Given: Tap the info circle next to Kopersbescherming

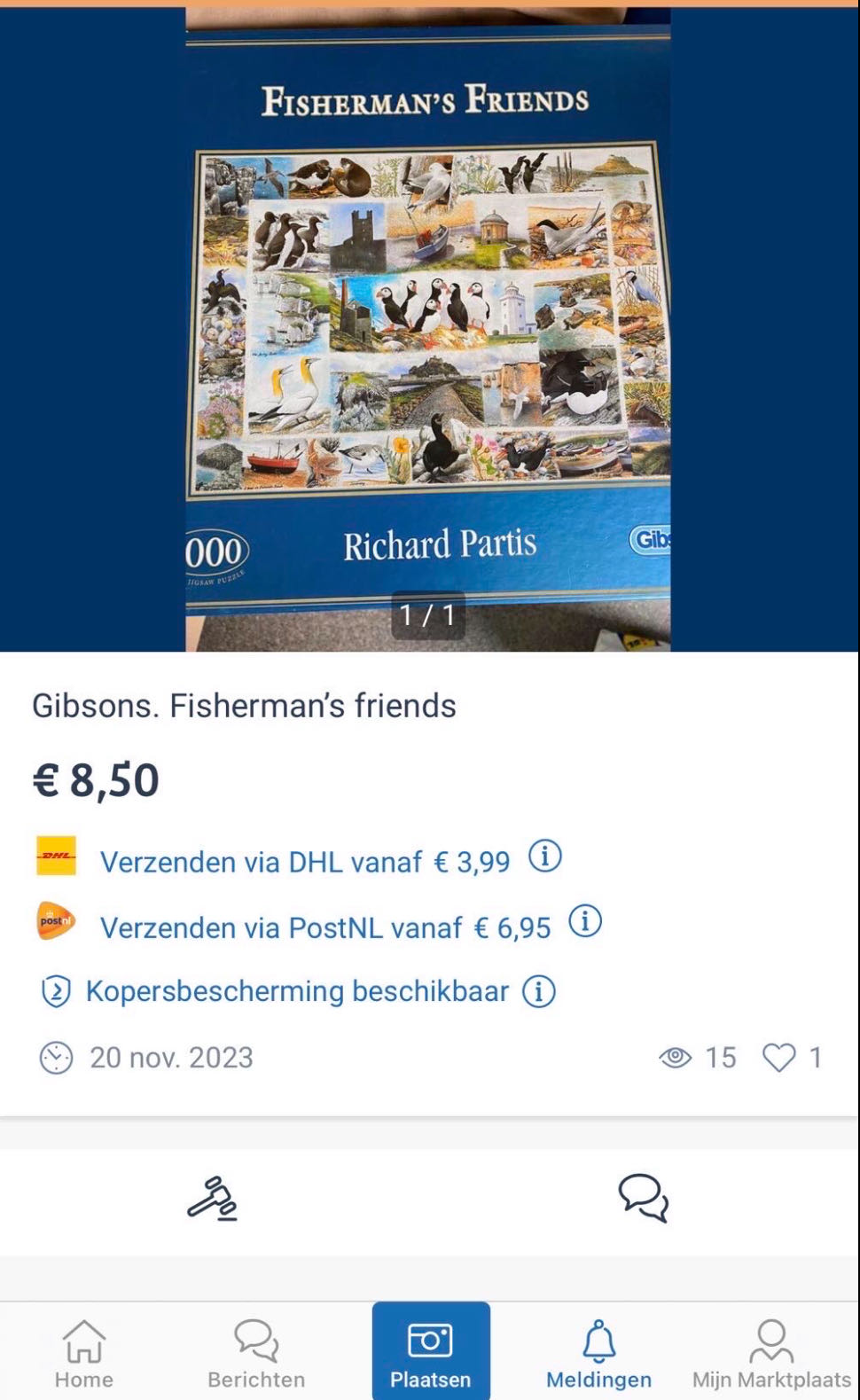Looking at the screenshot, I should (540, 990).
